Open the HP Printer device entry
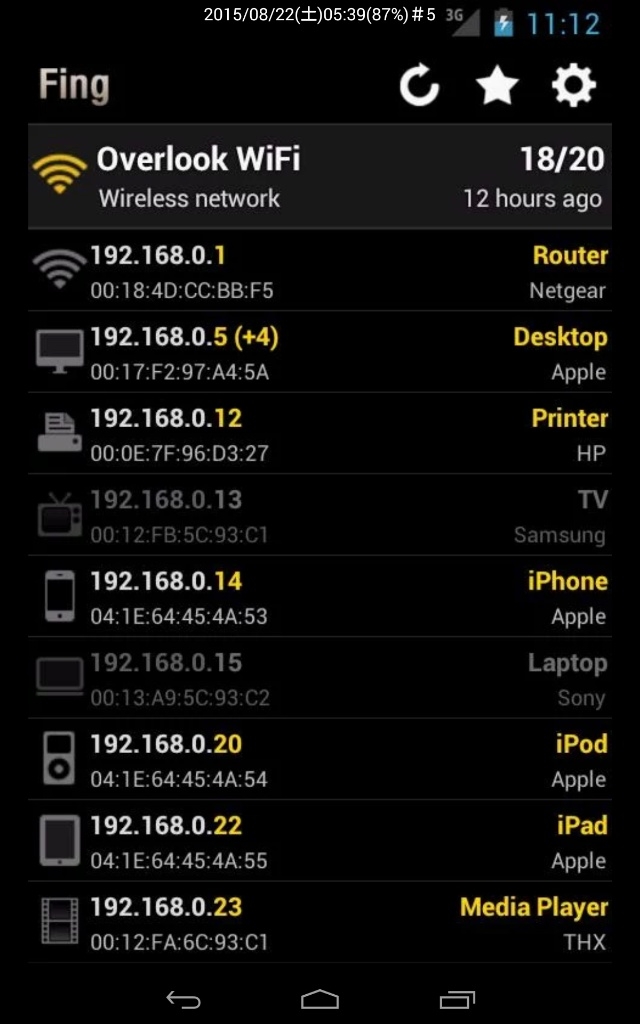The width and height of the screenshot is (640, 1024). [320, 434]
